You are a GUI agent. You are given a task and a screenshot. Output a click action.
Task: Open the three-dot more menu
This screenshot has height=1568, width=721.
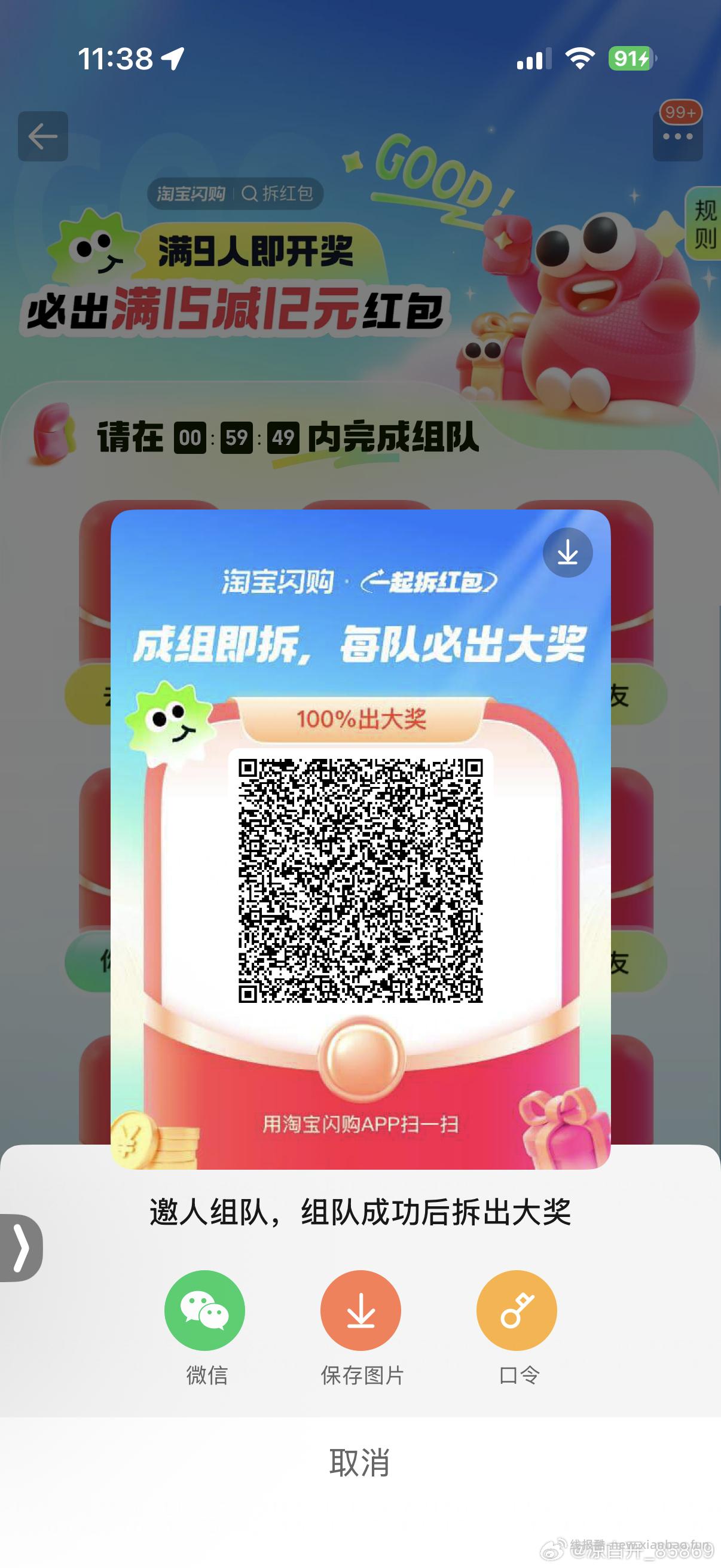tap(677, 136)
